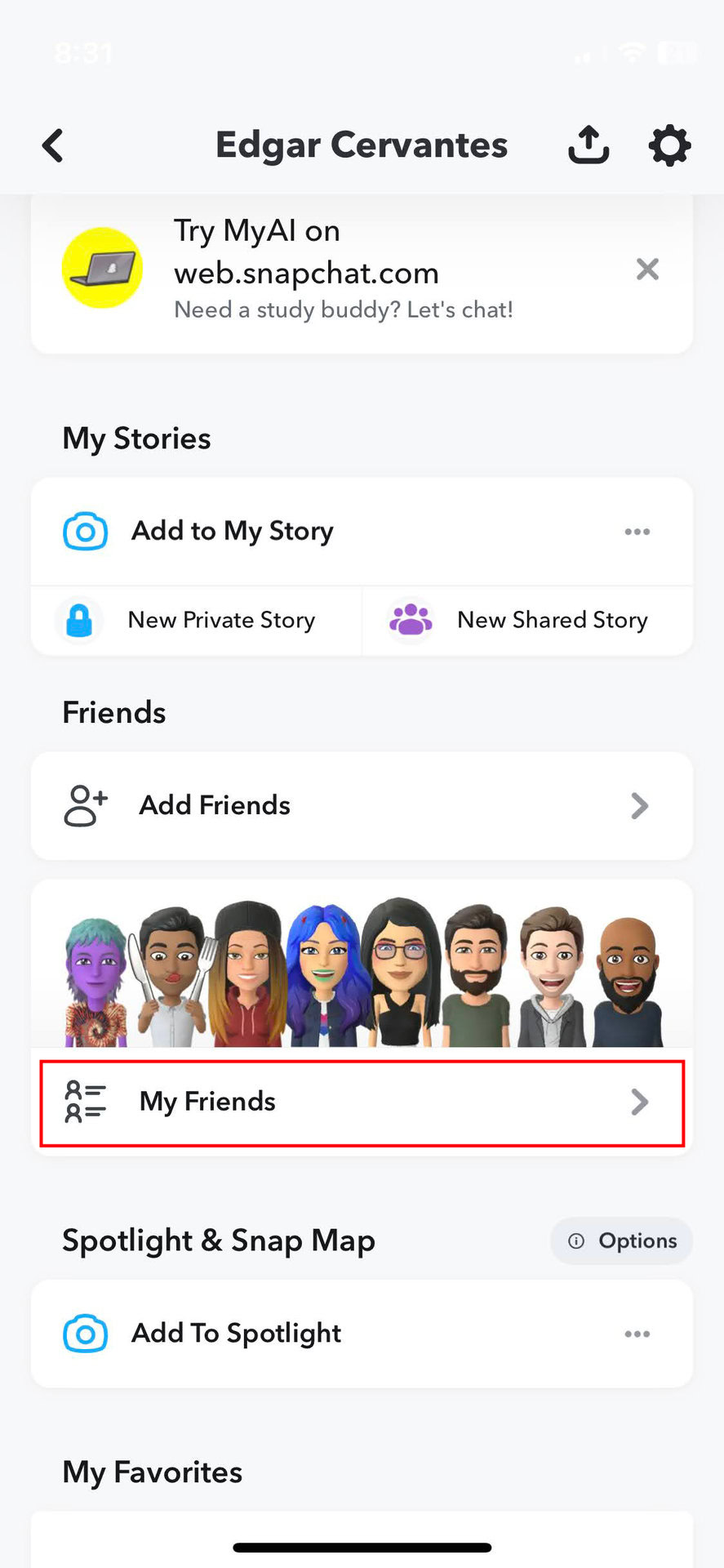Open the Add Friends row

pos(362,806)
